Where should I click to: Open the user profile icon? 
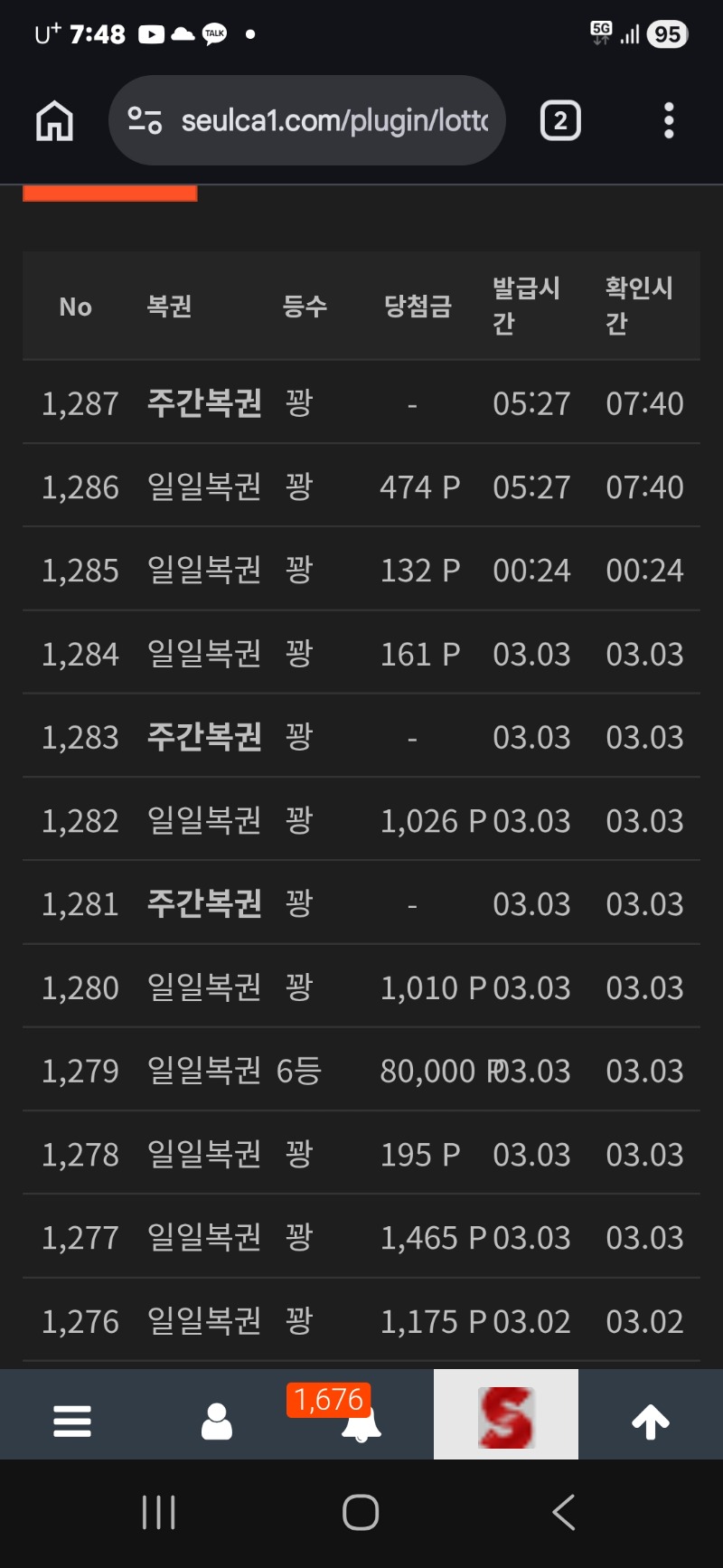(x=217, y=1422)
